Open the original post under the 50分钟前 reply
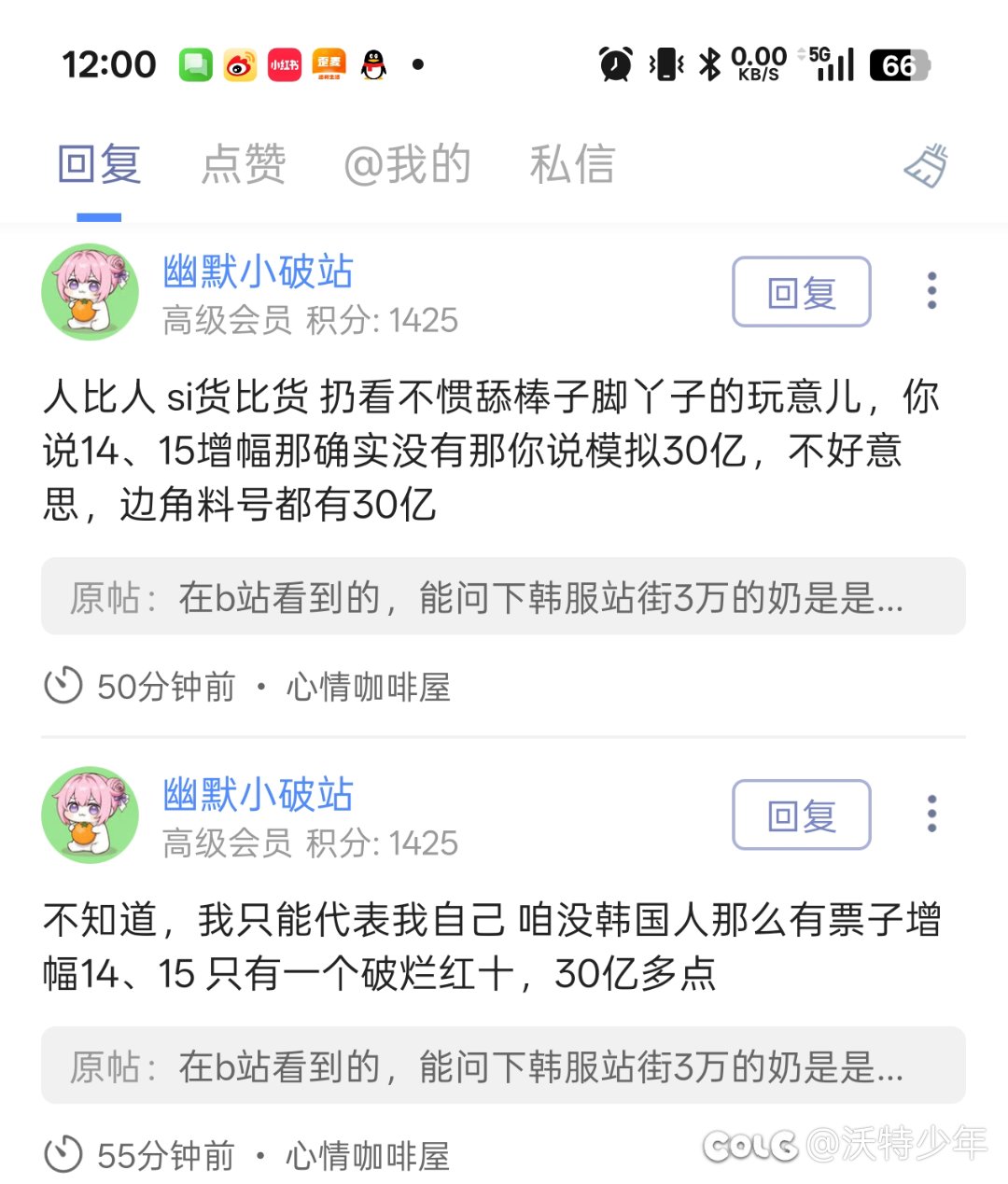Screen dimensions: 1008x1184 pos(503,597)
